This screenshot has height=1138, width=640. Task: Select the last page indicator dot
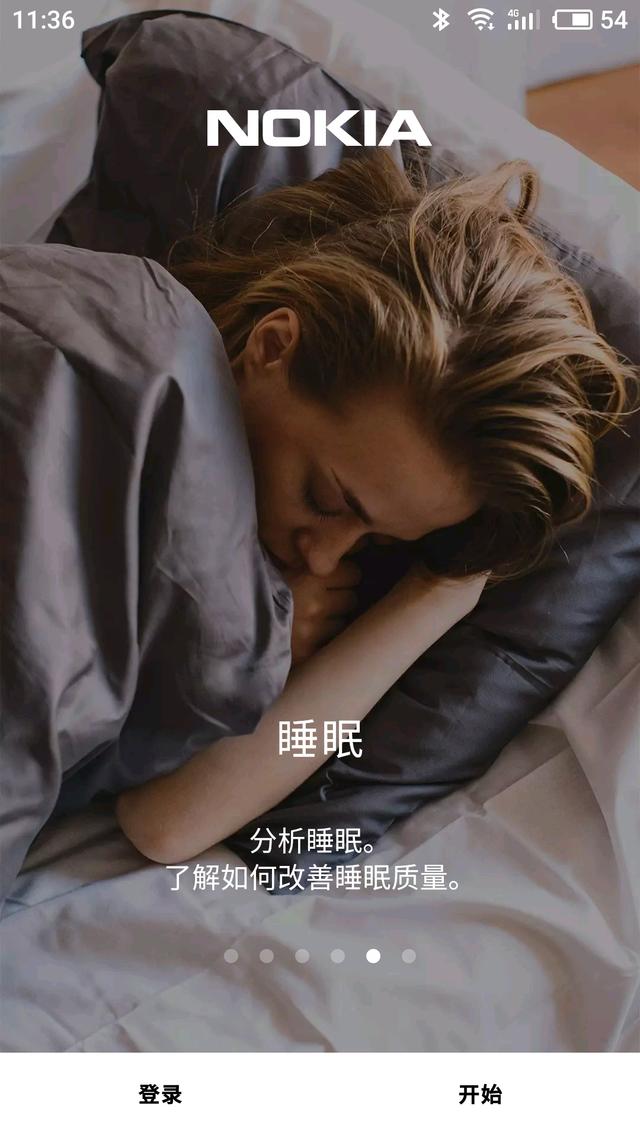[409, 956]
